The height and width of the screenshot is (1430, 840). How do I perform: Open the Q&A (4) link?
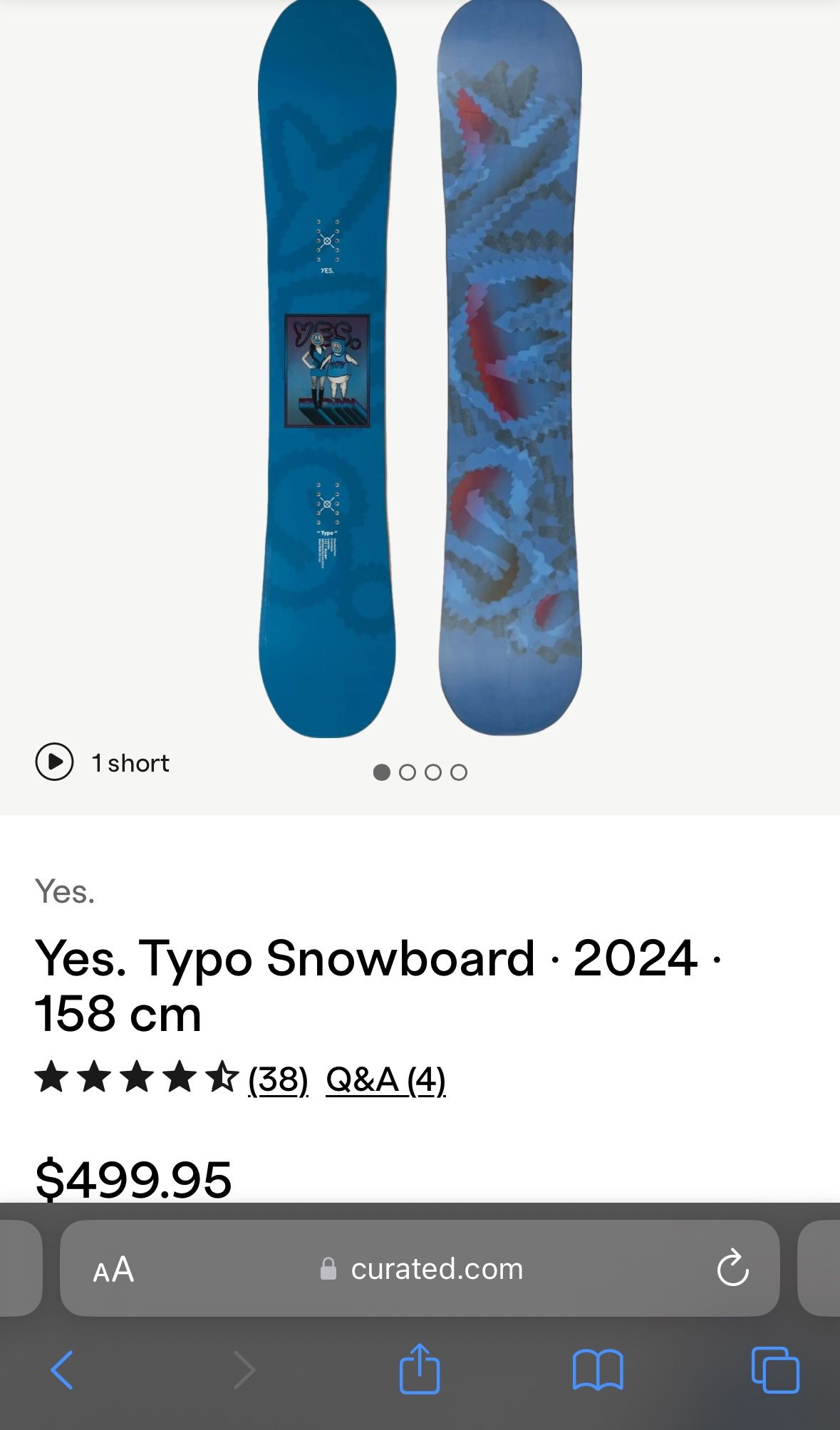(x=385, y=1079)
